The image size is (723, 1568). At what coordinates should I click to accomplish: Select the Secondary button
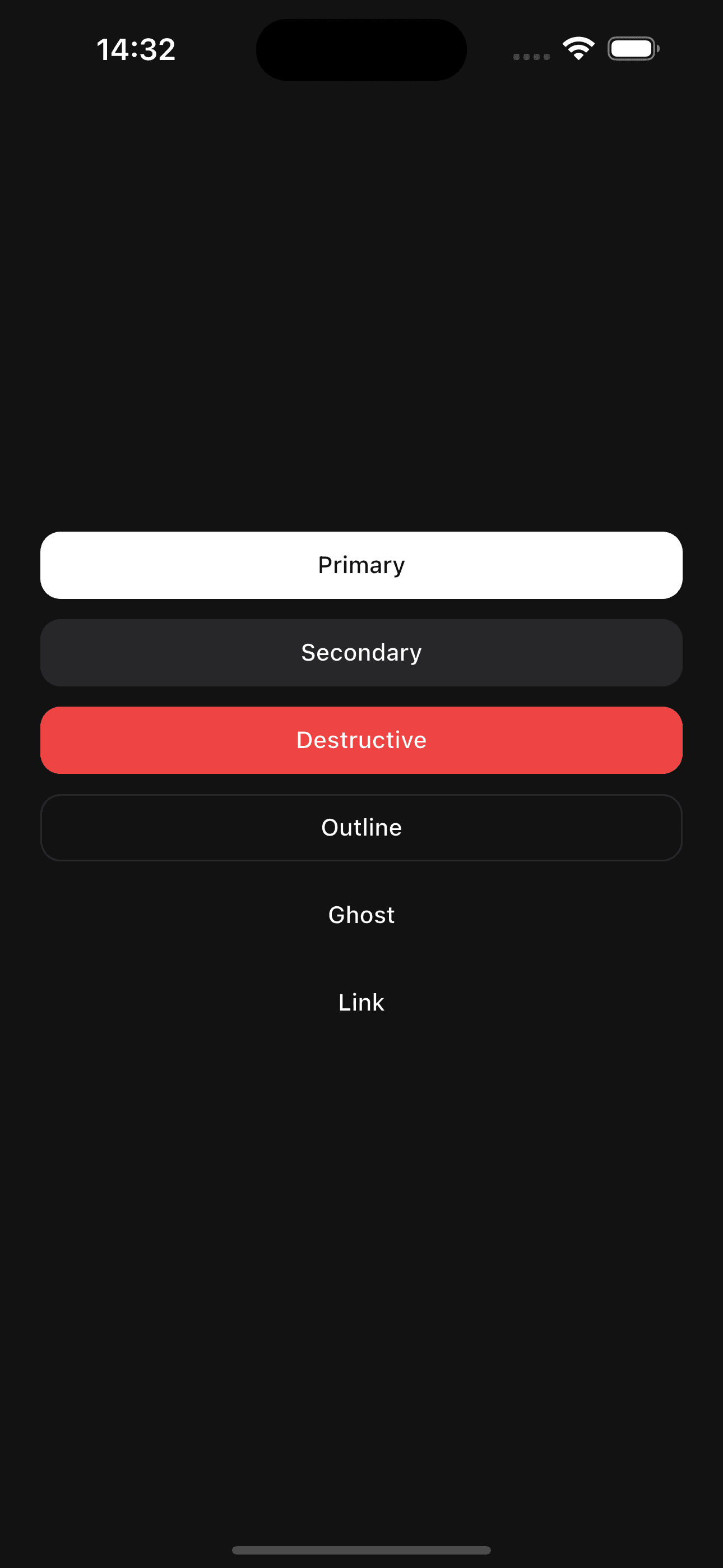tap(361, 653)
